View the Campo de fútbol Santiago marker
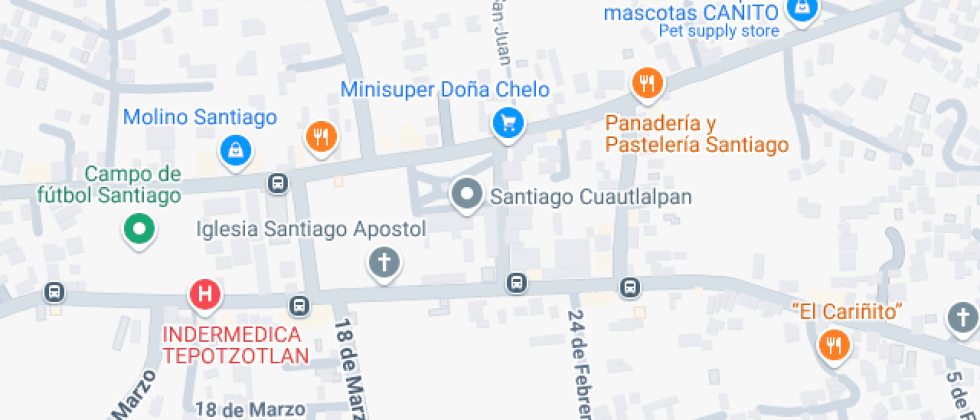 coord(140,231)
